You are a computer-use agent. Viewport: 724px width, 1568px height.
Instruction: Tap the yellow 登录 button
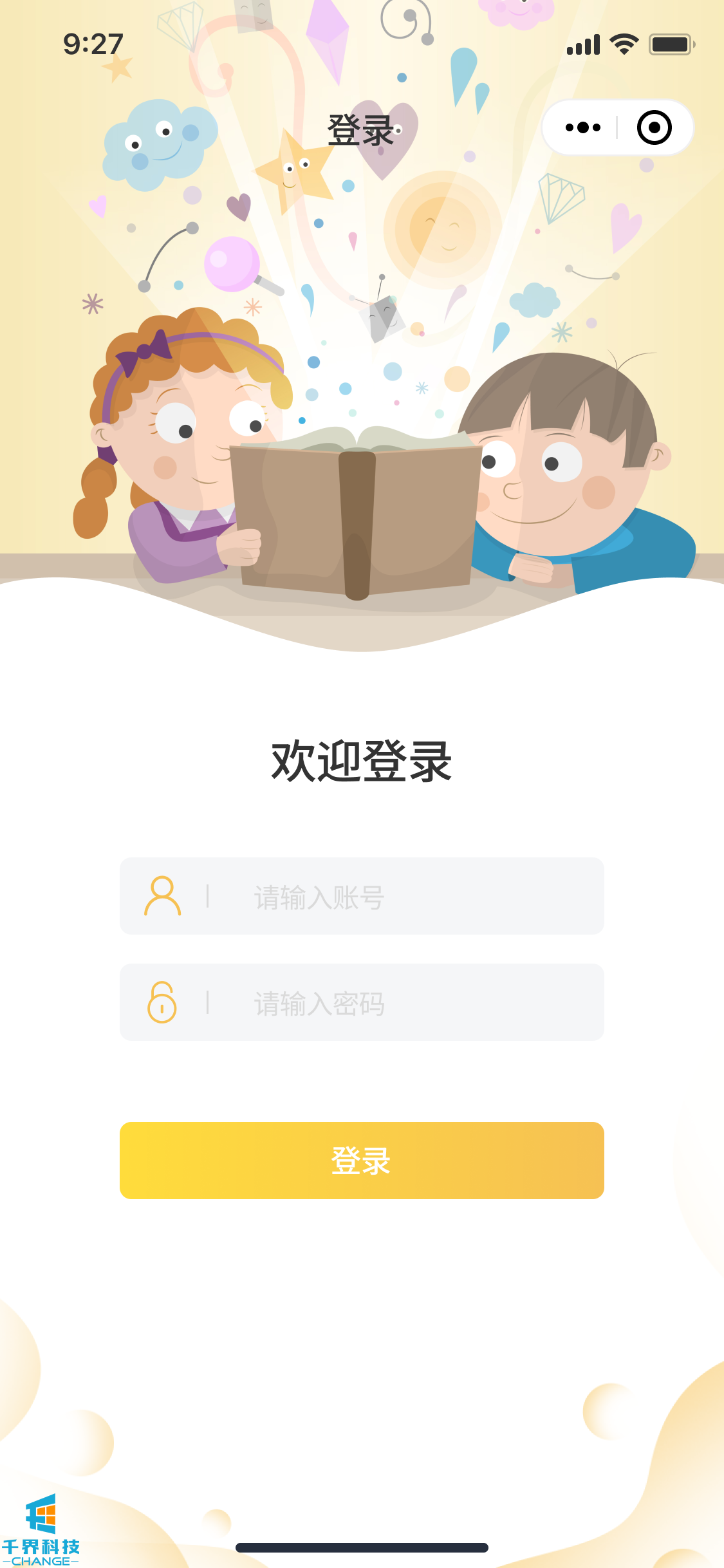362,1161
